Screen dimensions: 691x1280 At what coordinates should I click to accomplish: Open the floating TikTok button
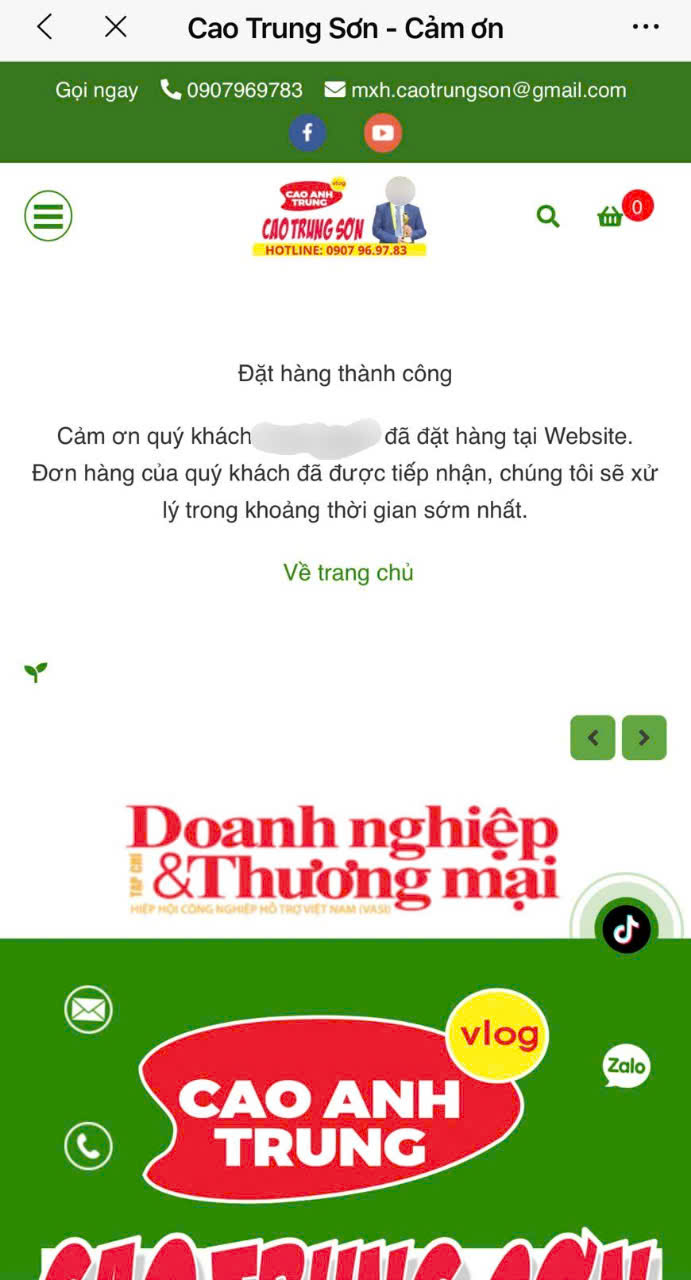(627, 929)
